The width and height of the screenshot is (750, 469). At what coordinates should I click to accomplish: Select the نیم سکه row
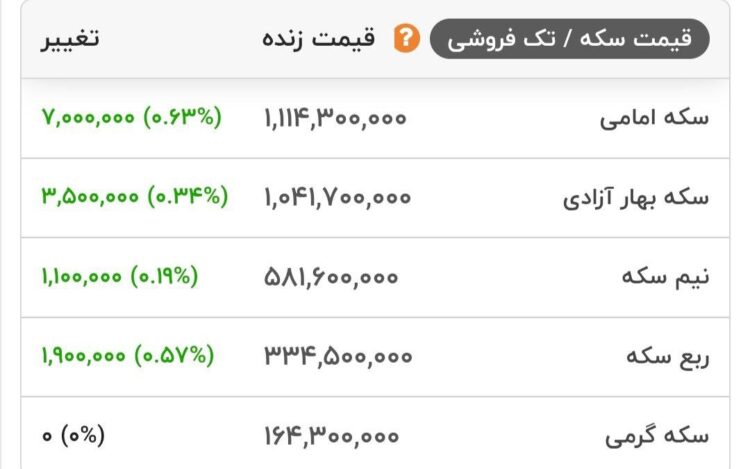tap(664, 277)
